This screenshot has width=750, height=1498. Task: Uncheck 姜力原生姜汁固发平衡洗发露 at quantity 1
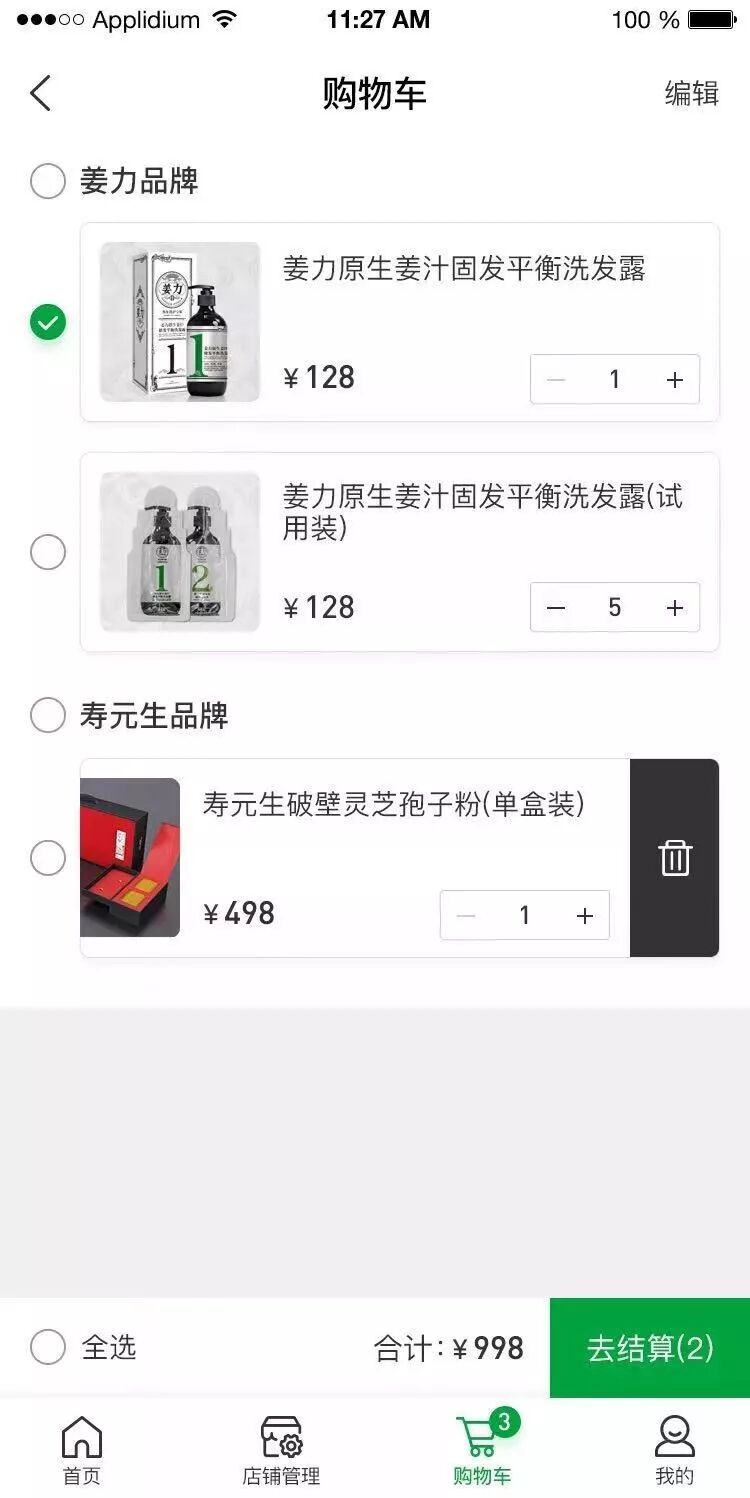48,322
